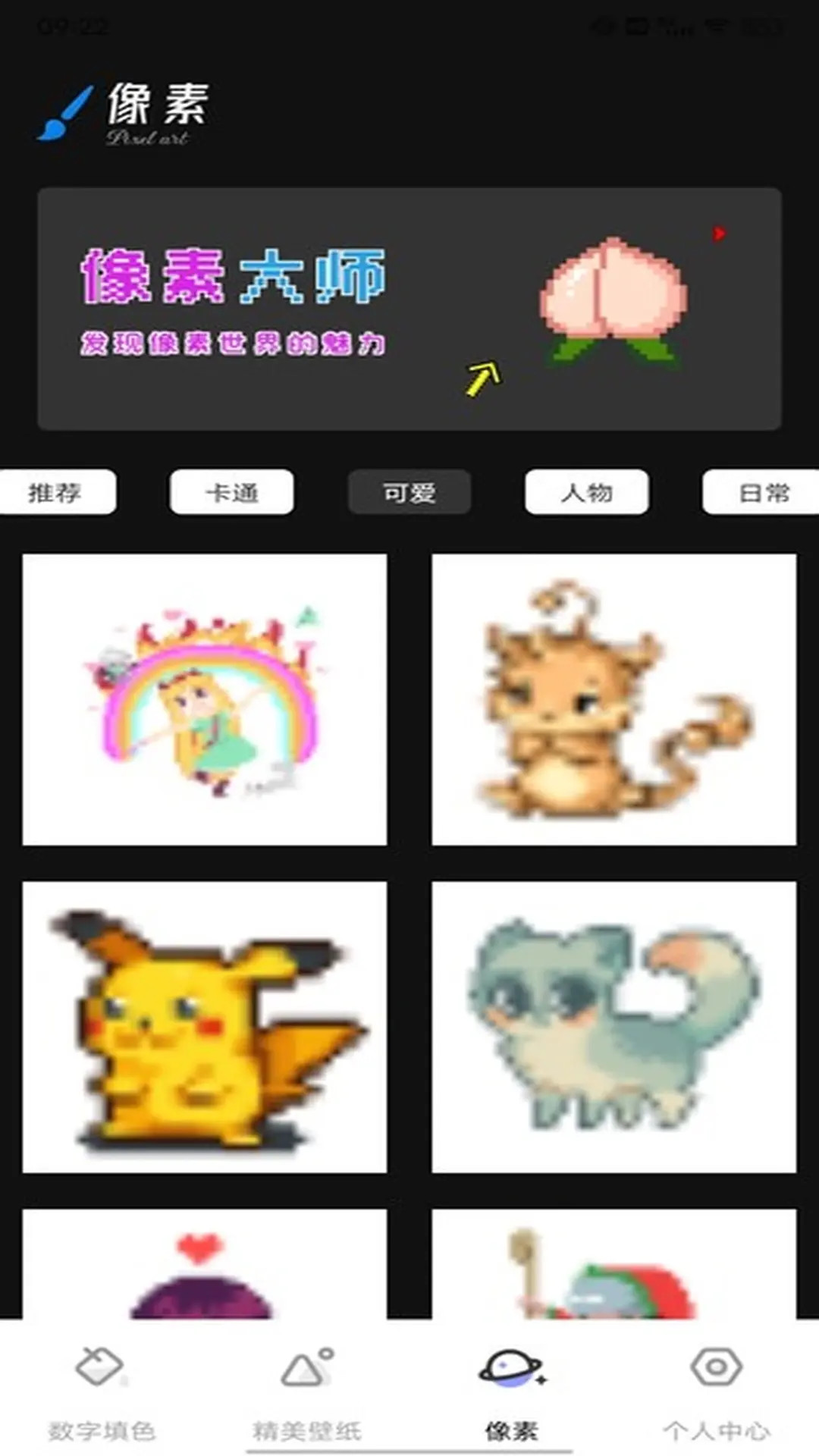Open the 卡通 category tab
Screen dimensions: 819x1456
click(x=232, y=493)
